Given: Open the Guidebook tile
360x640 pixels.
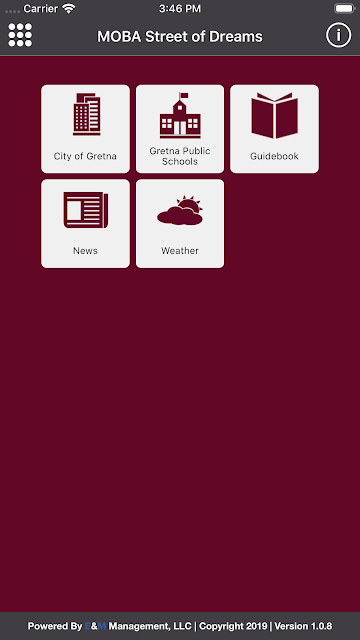Looking at the screenshot, I should (x=274, y=129).
